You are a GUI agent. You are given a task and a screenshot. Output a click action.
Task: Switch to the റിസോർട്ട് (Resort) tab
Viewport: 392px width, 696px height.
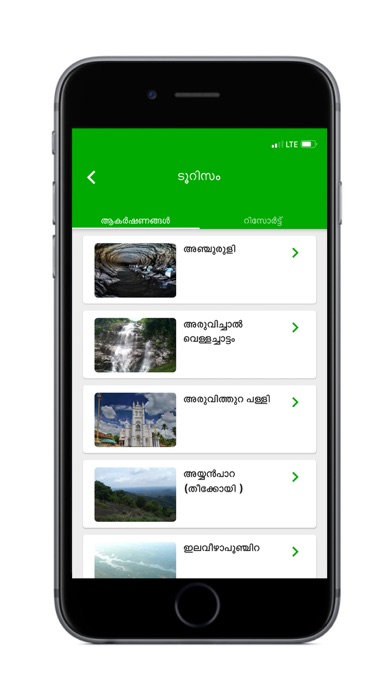tap(263, 221)
